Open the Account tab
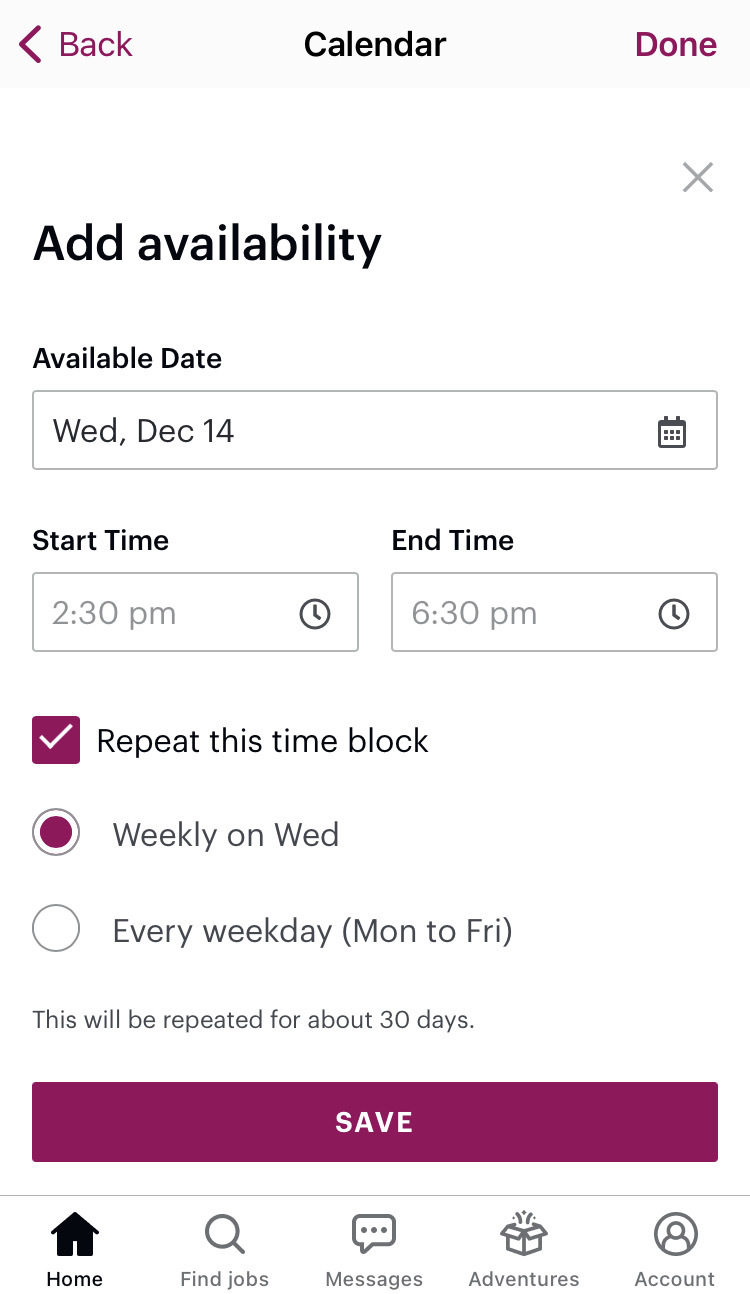 675,1248
